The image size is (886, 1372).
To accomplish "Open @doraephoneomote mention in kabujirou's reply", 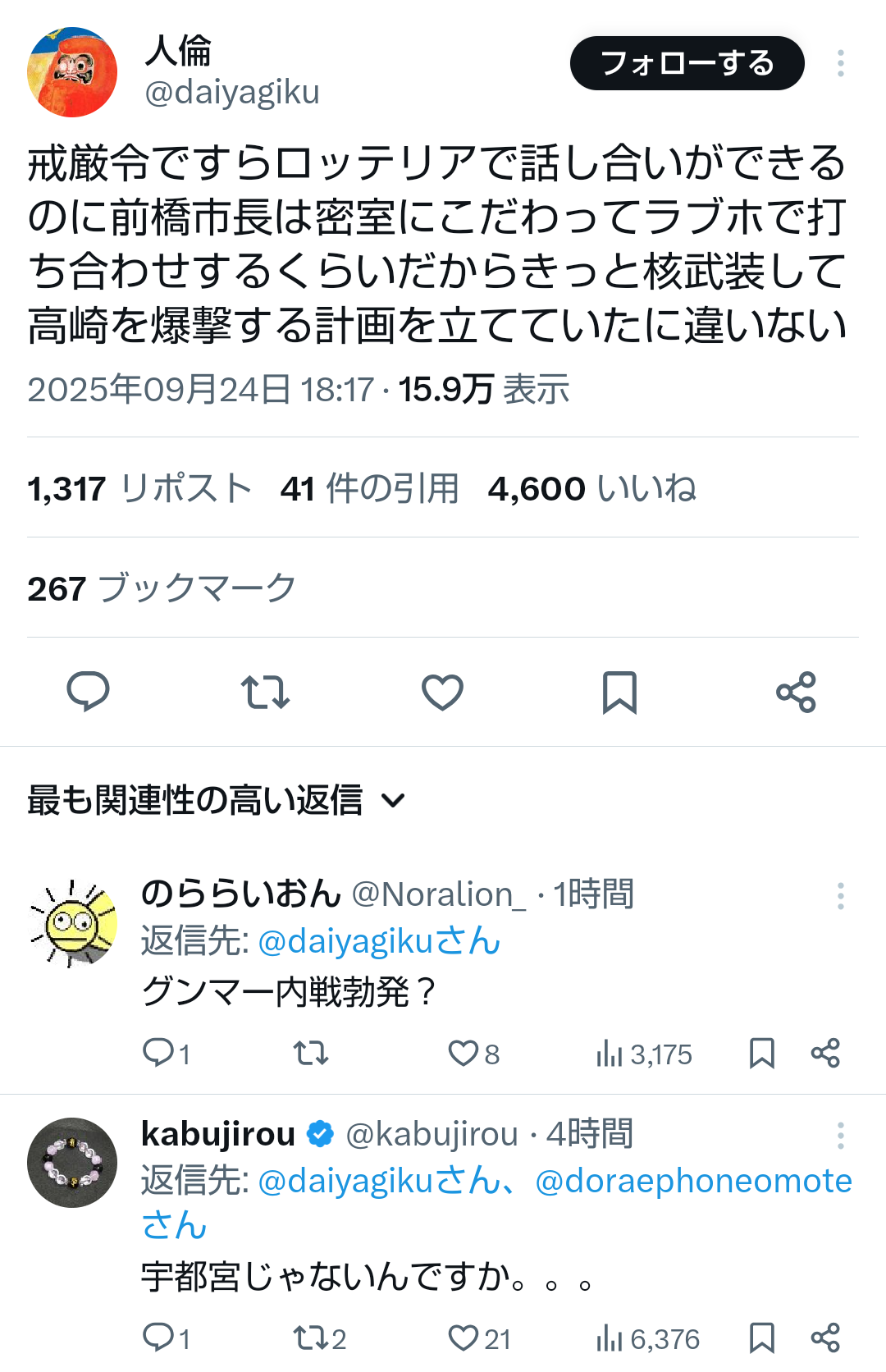I will pyautogui.click(x=693, y=1181).
